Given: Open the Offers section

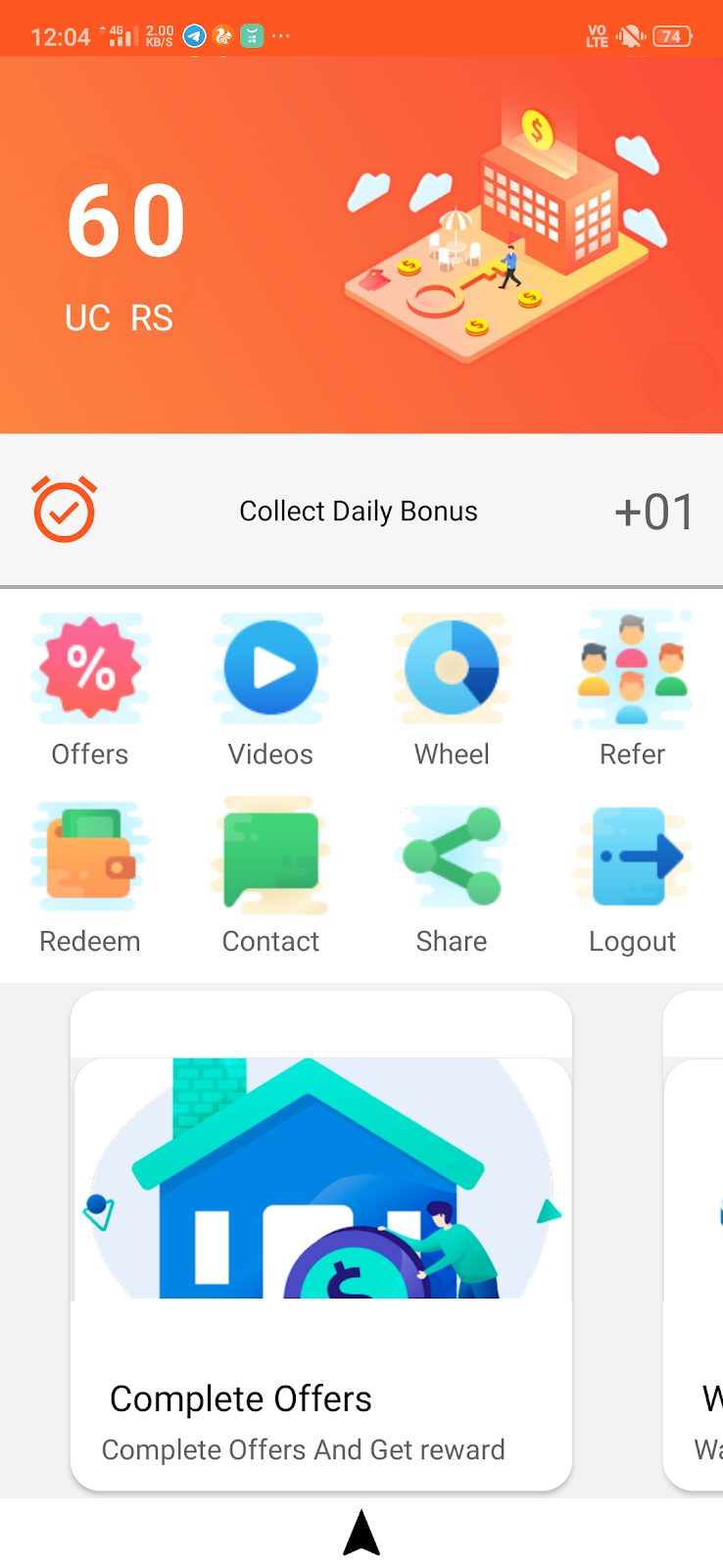Looking at the screenshot, I should click(89, 669).
